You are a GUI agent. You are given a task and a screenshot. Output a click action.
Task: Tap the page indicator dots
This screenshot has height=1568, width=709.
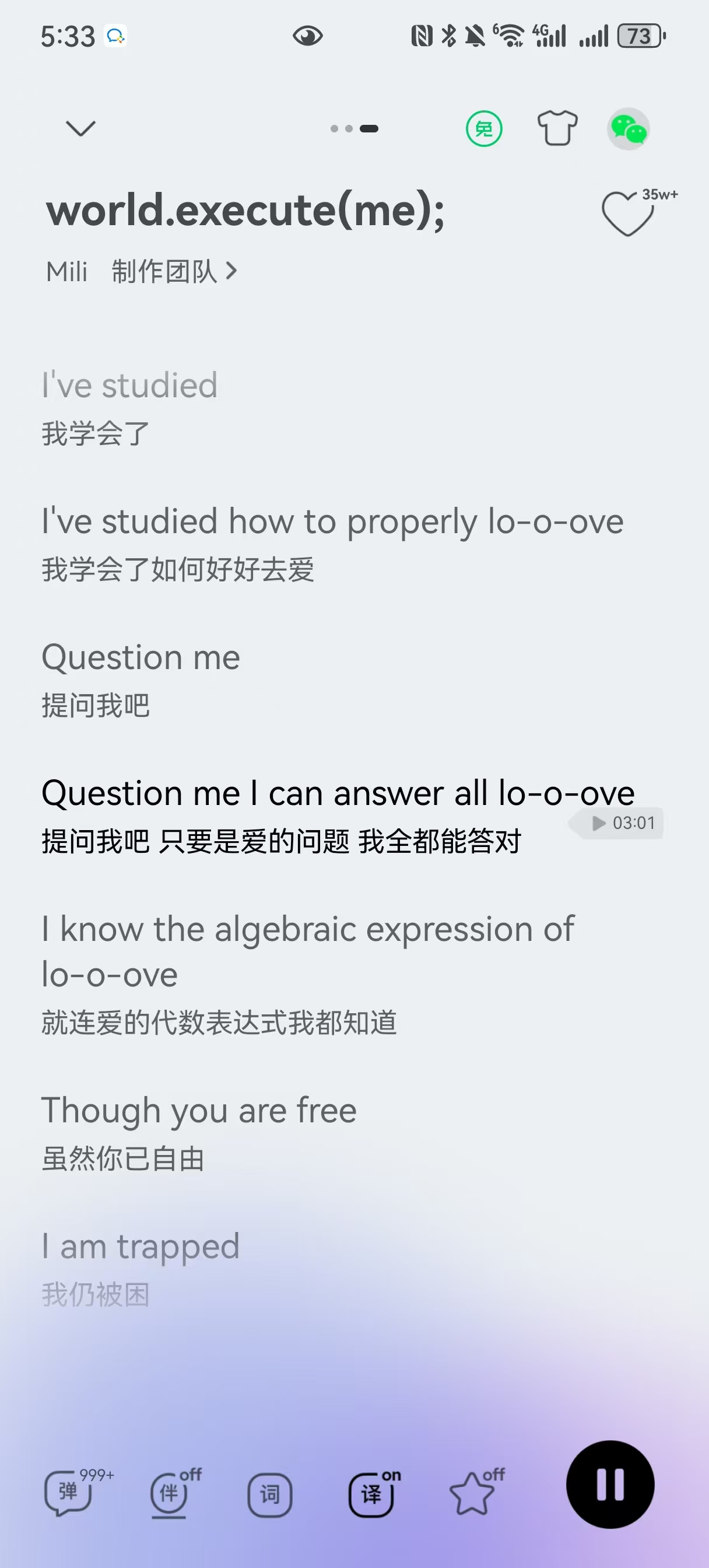tap(353, 128)
